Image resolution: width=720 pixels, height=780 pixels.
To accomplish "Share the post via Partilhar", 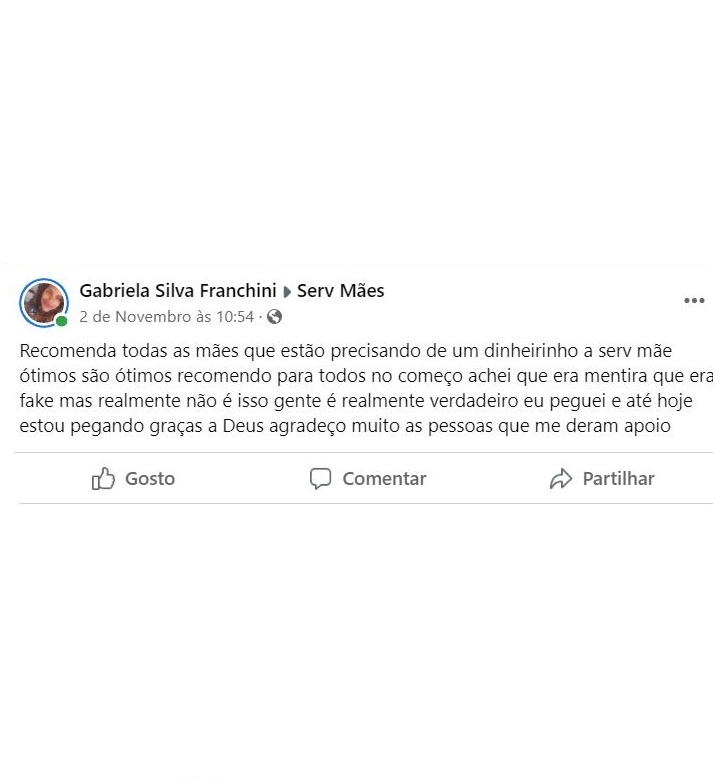I will click(602, 479).
